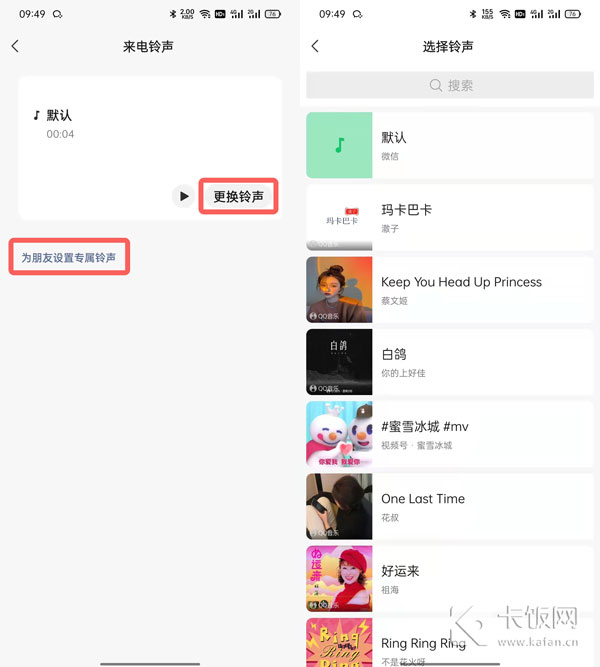This screenshot has width=600, height=667.
Task: Choose the 玛卡巴卡 ringtone
Action: point(450,217)
